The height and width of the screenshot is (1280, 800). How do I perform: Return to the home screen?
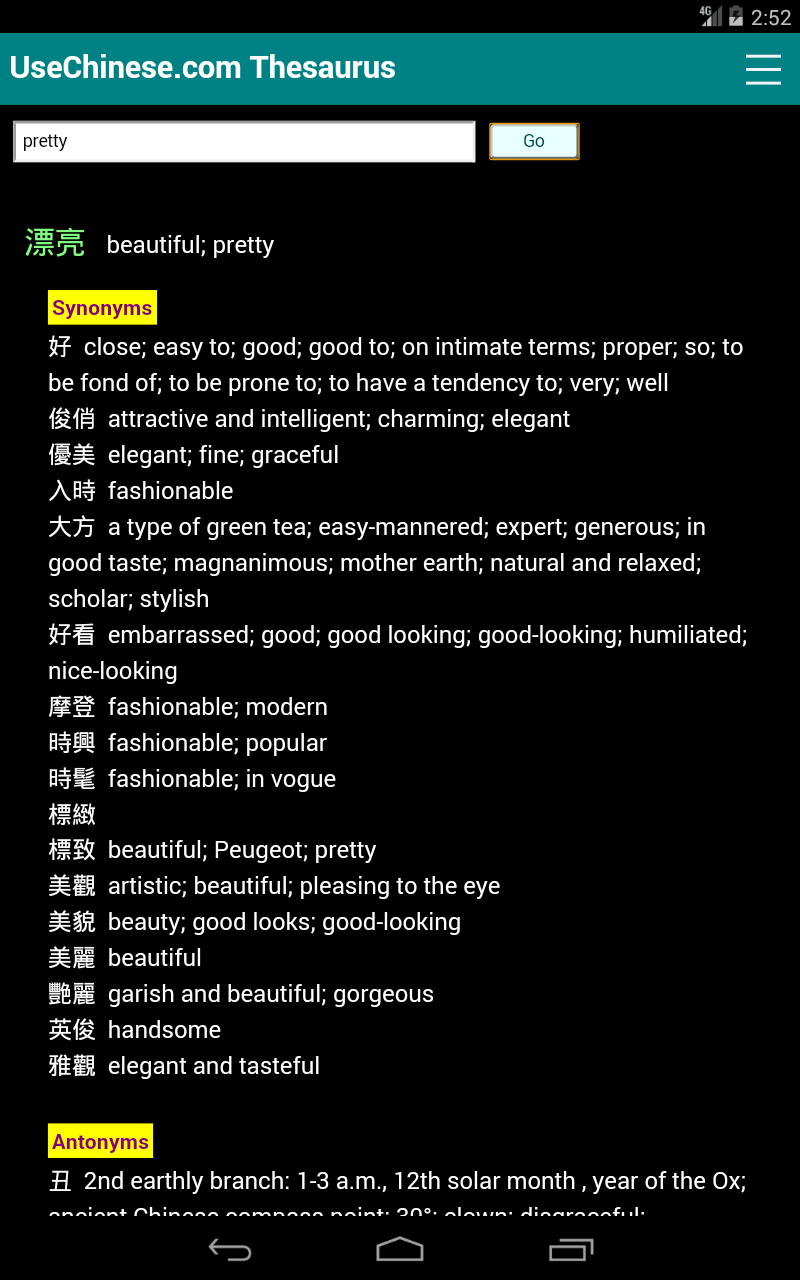[x=400, y=1249]
